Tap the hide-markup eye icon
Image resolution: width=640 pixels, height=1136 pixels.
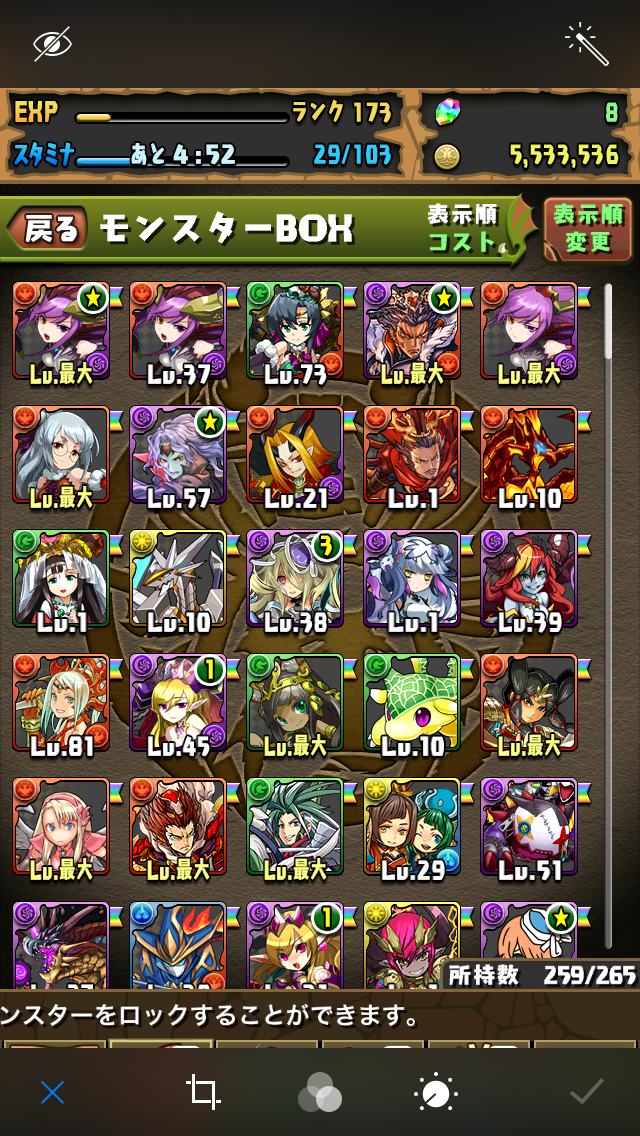pyautogui.click(x=52, y=43)
